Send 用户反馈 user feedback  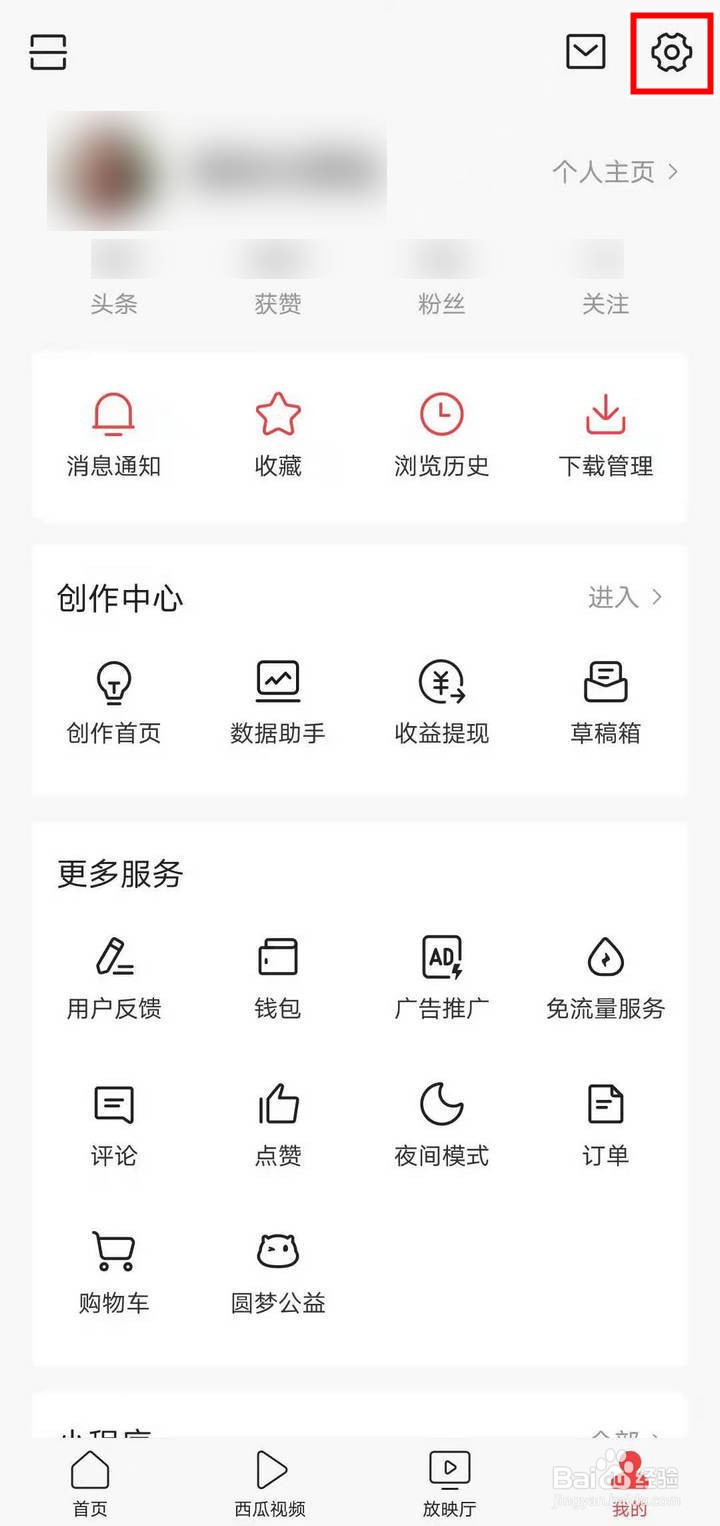tap(113, 975)
